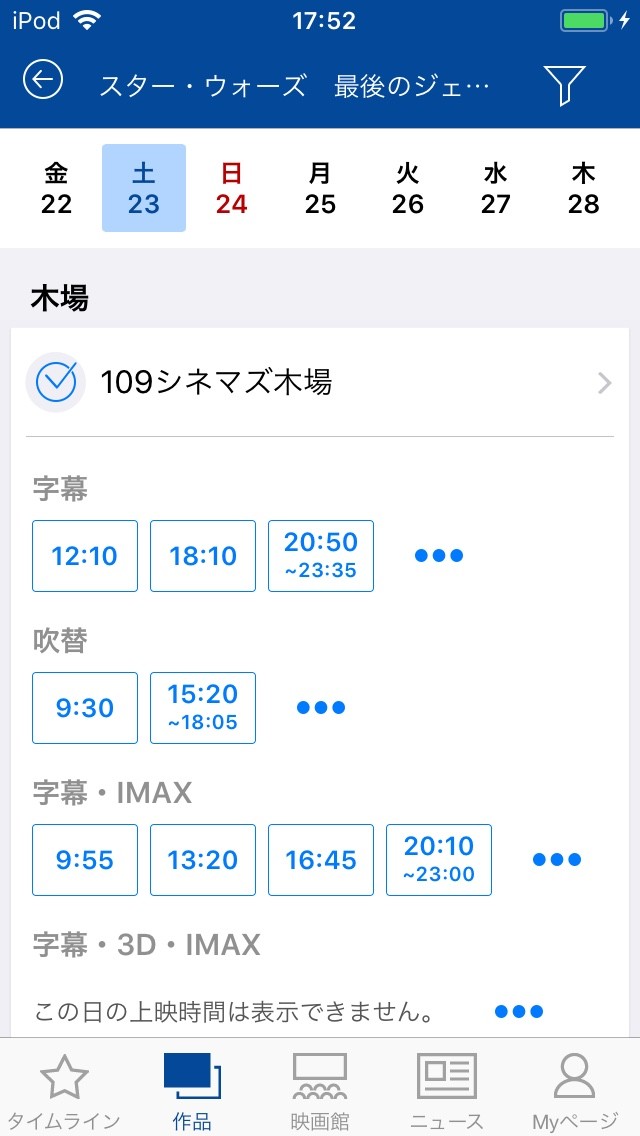Select the 13:20 IMAX showtime
640x1136 pixels.
tap(203, 860)
